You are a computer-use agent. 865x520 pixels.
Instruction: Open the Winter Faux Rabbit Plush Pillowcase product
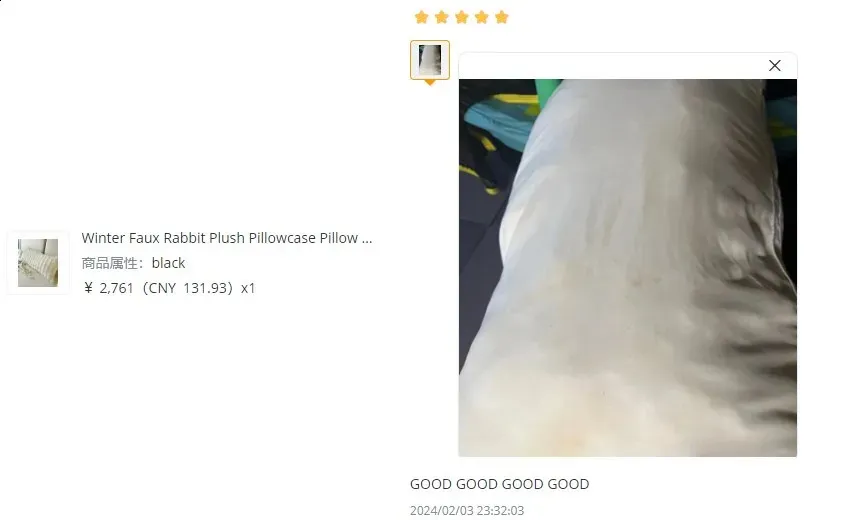coord(227,238)
